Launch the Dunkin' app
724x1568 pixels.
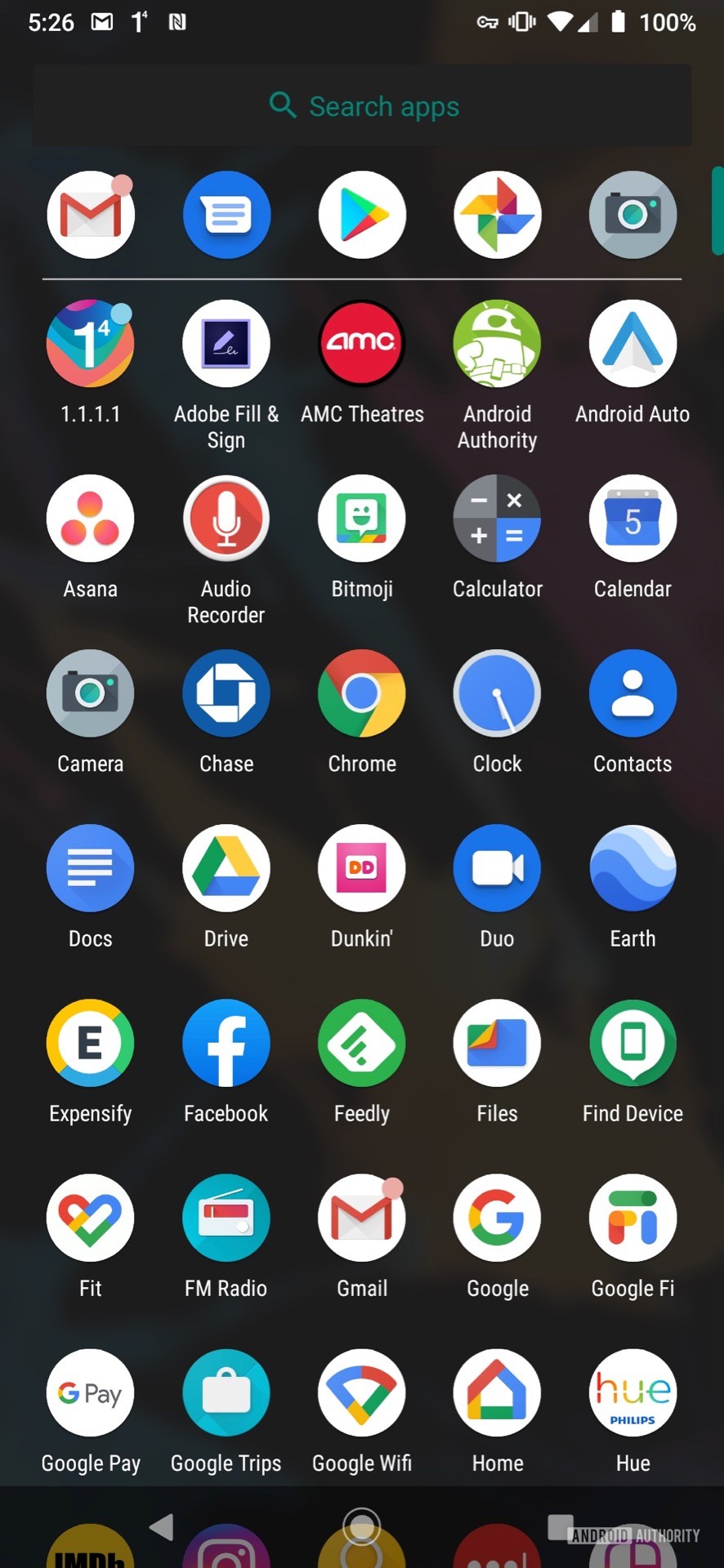[362, 868]
